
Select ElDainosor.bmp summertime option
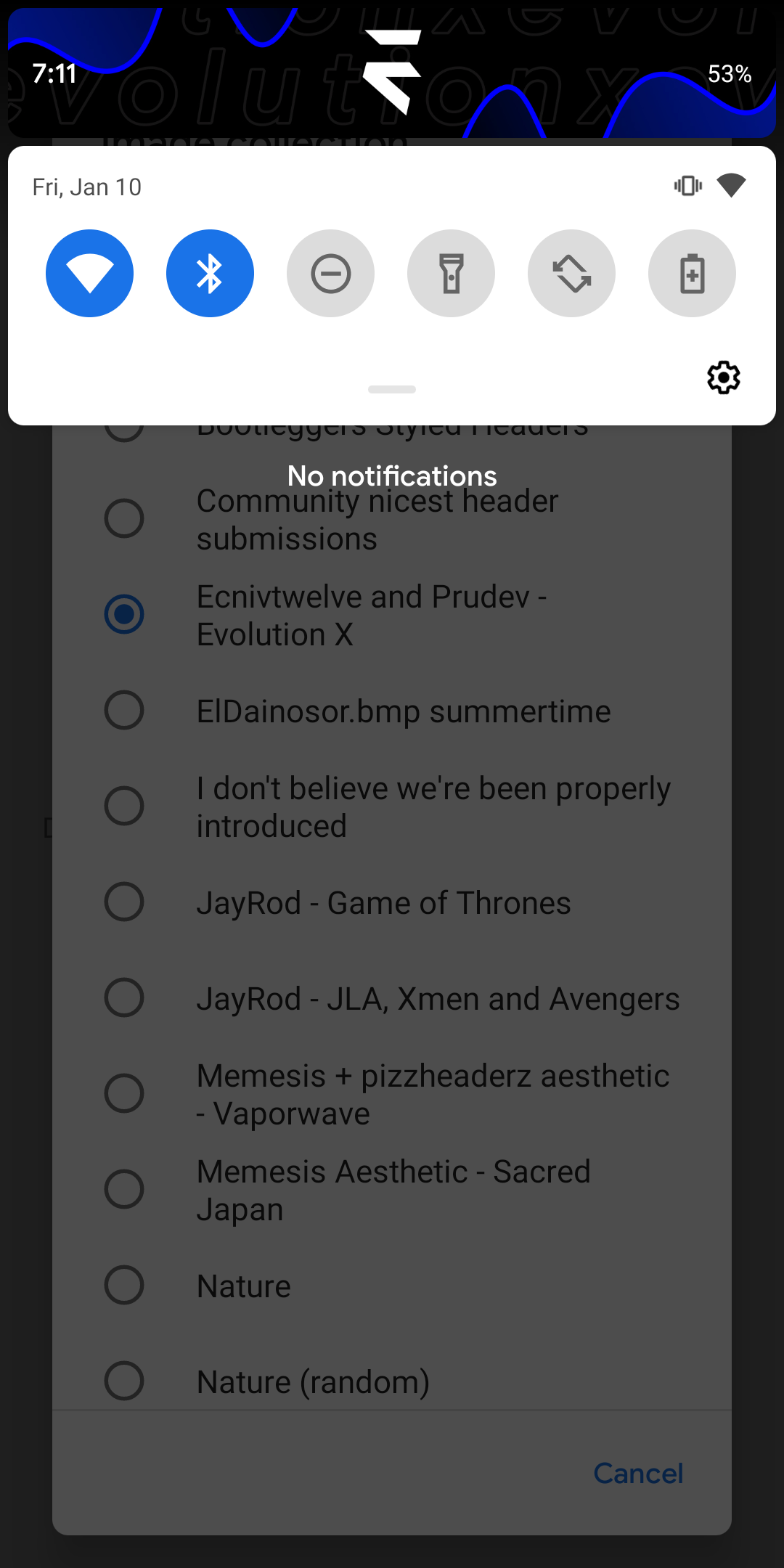tap(392, 710)
